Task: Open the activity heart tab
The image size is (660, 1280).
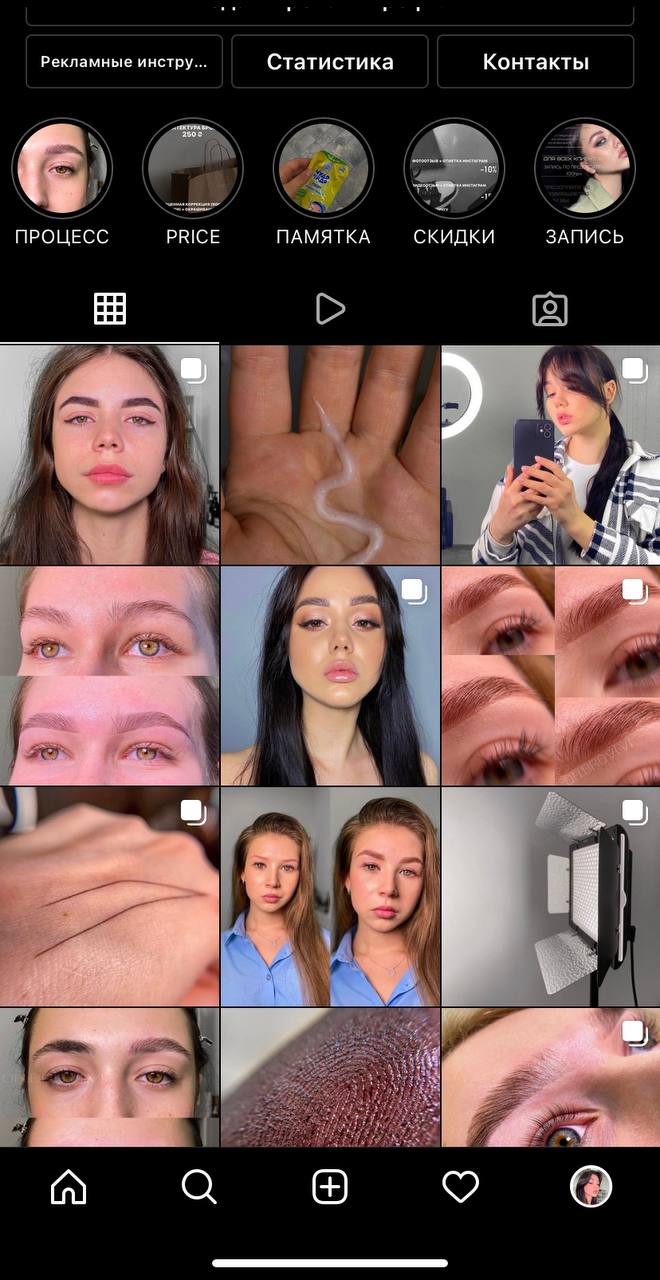Action: click(461, 1187)
